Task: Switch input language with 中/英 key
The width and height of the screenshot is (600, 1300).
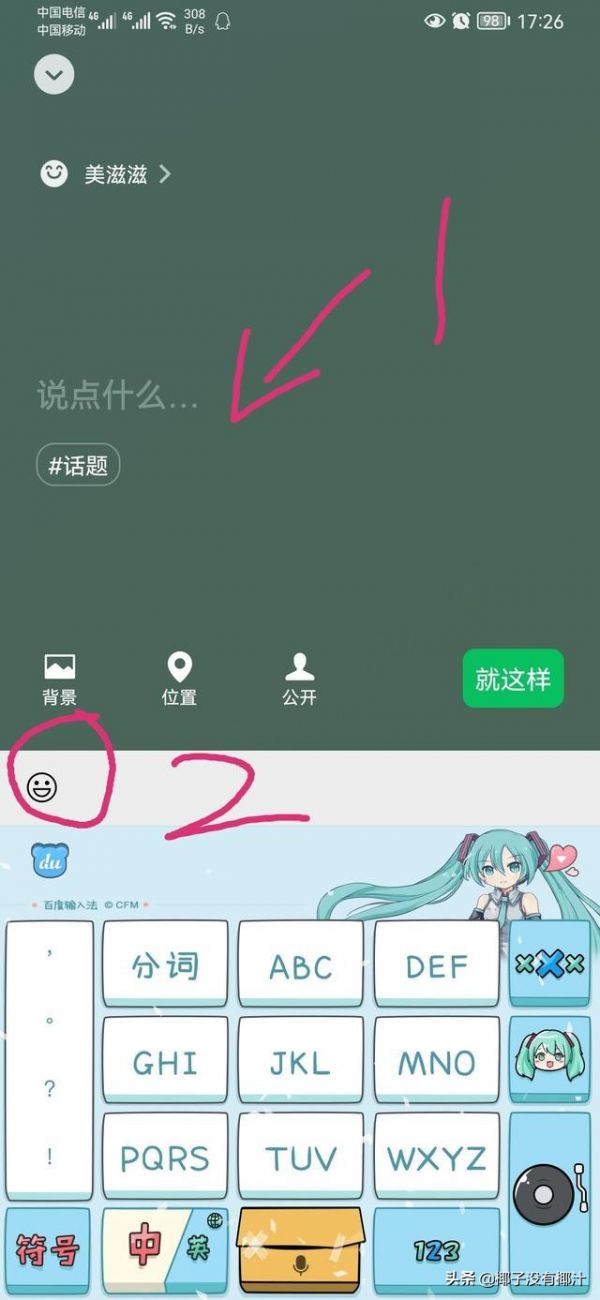Action: [165, 1248]
